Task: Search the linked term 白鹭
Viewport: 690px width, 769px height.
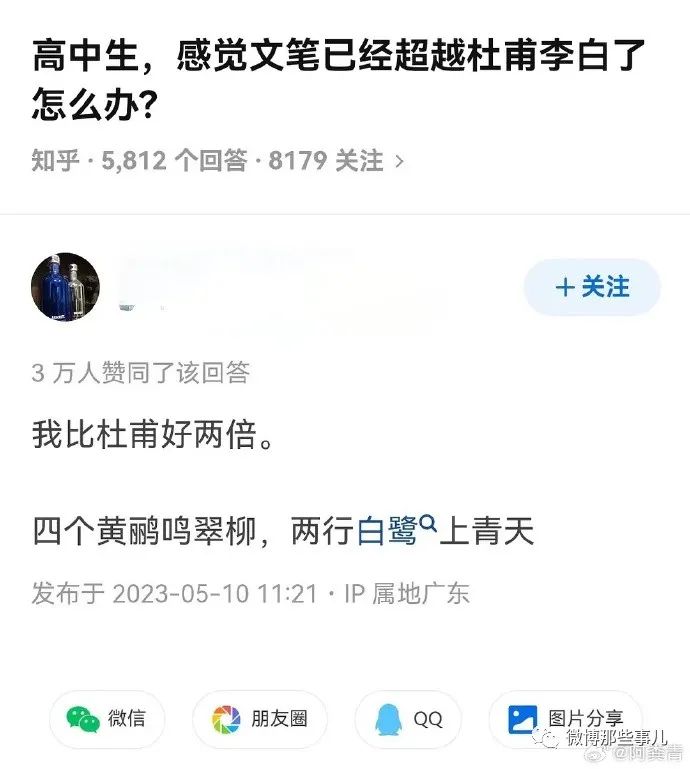Action: (396, 529)
